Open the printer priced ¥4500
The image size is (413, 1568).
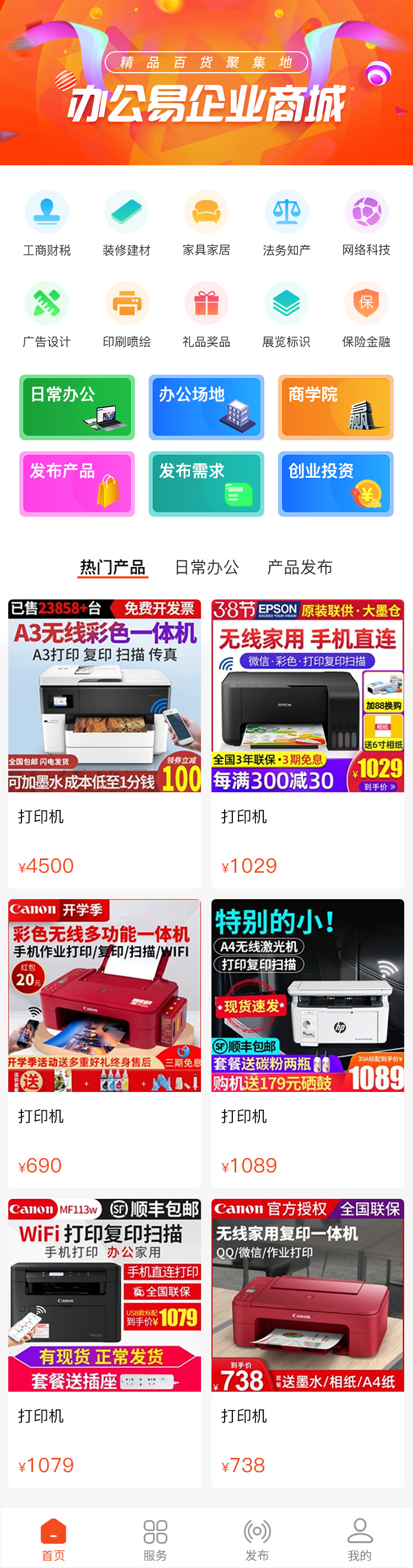[x=105, y=743]
